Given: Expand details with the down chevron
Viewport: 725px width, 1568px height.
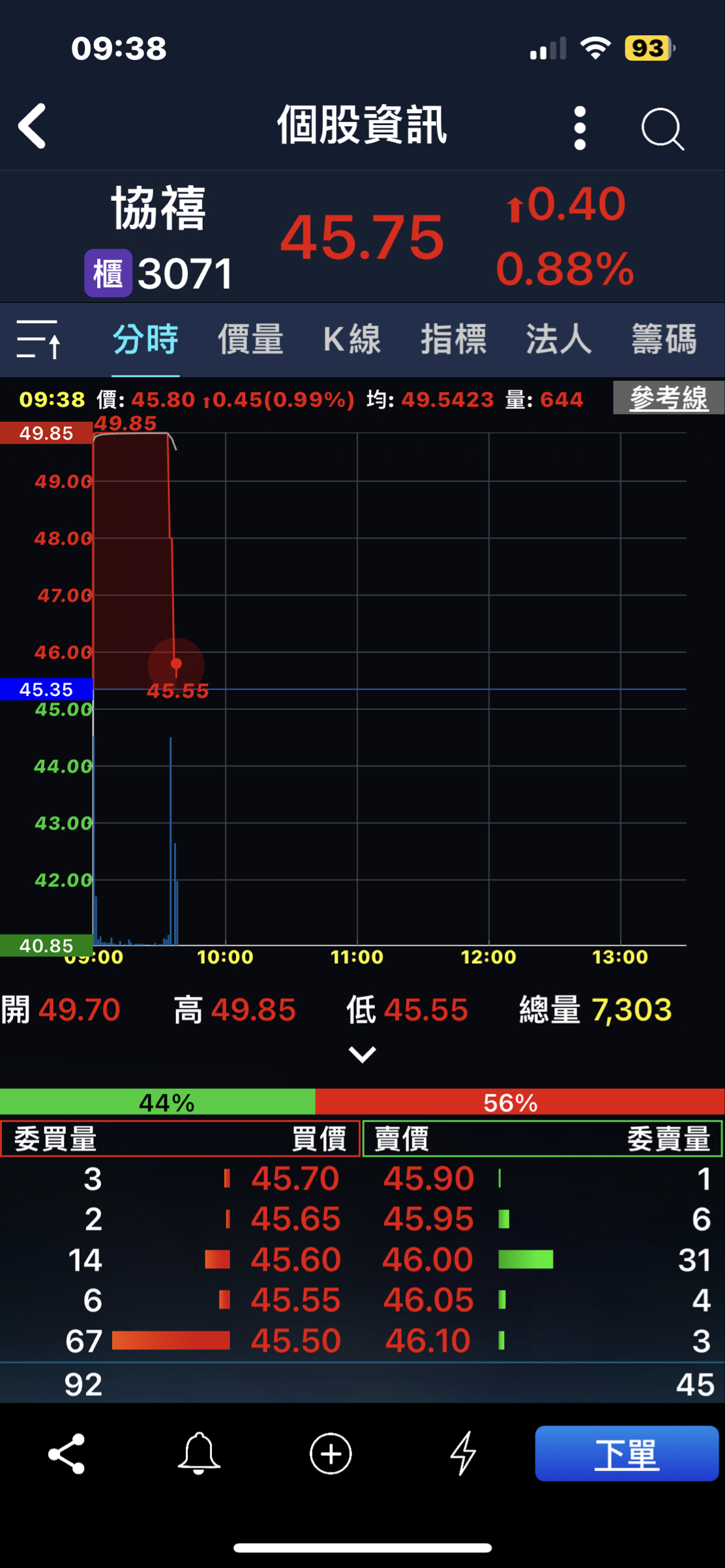Looking at the screenshot, I should [x=362, y=1054].
